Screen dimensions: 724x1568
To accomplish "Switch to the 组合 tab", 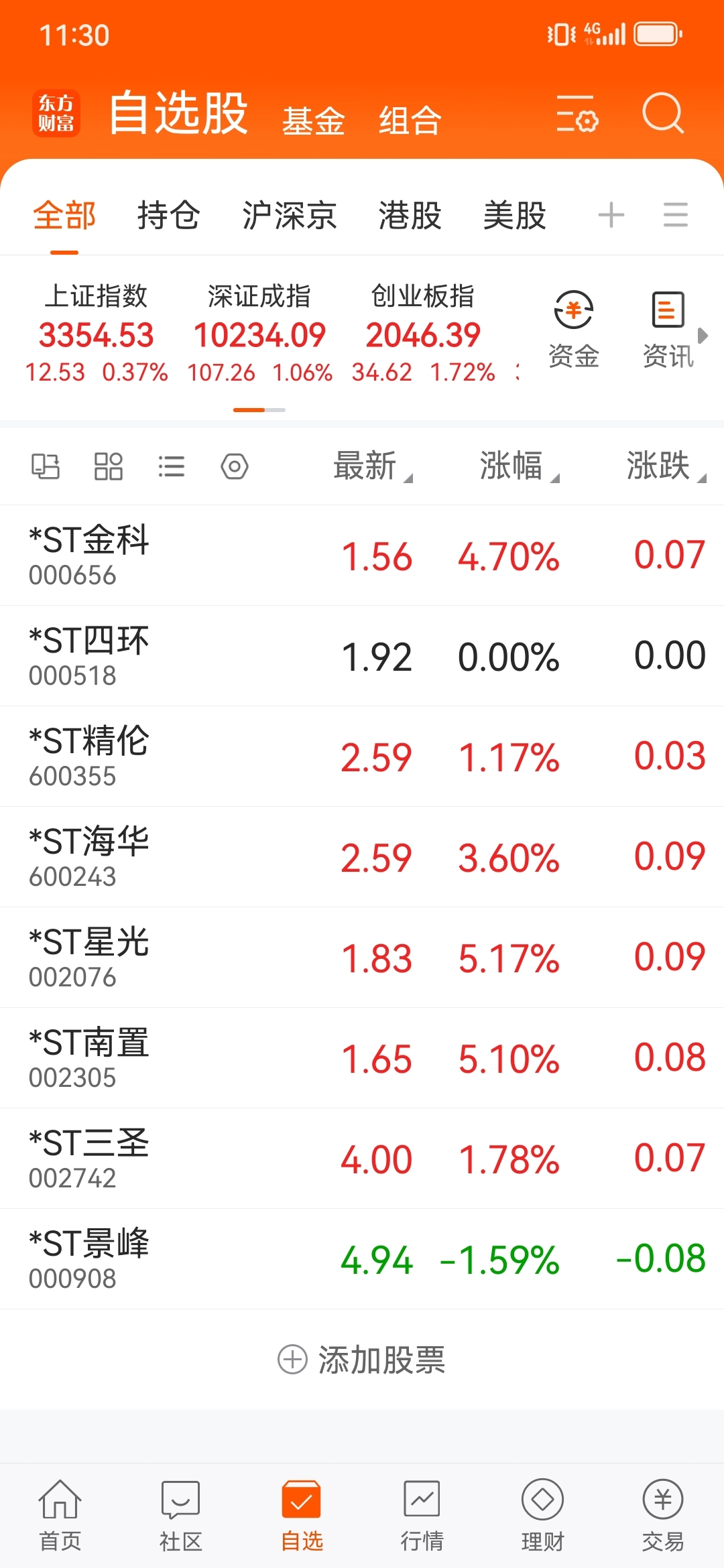I will 410,121.
